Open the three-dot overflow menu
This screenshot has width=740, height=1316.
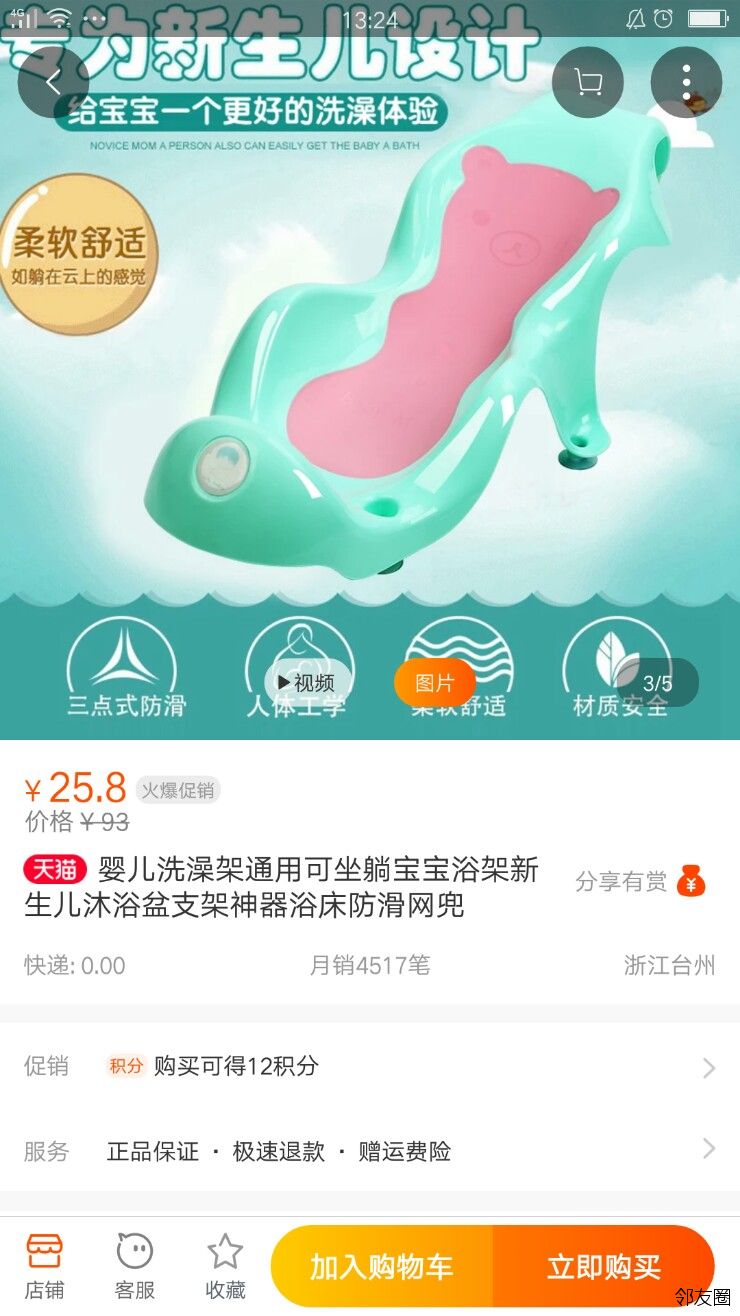click(686, 82)
